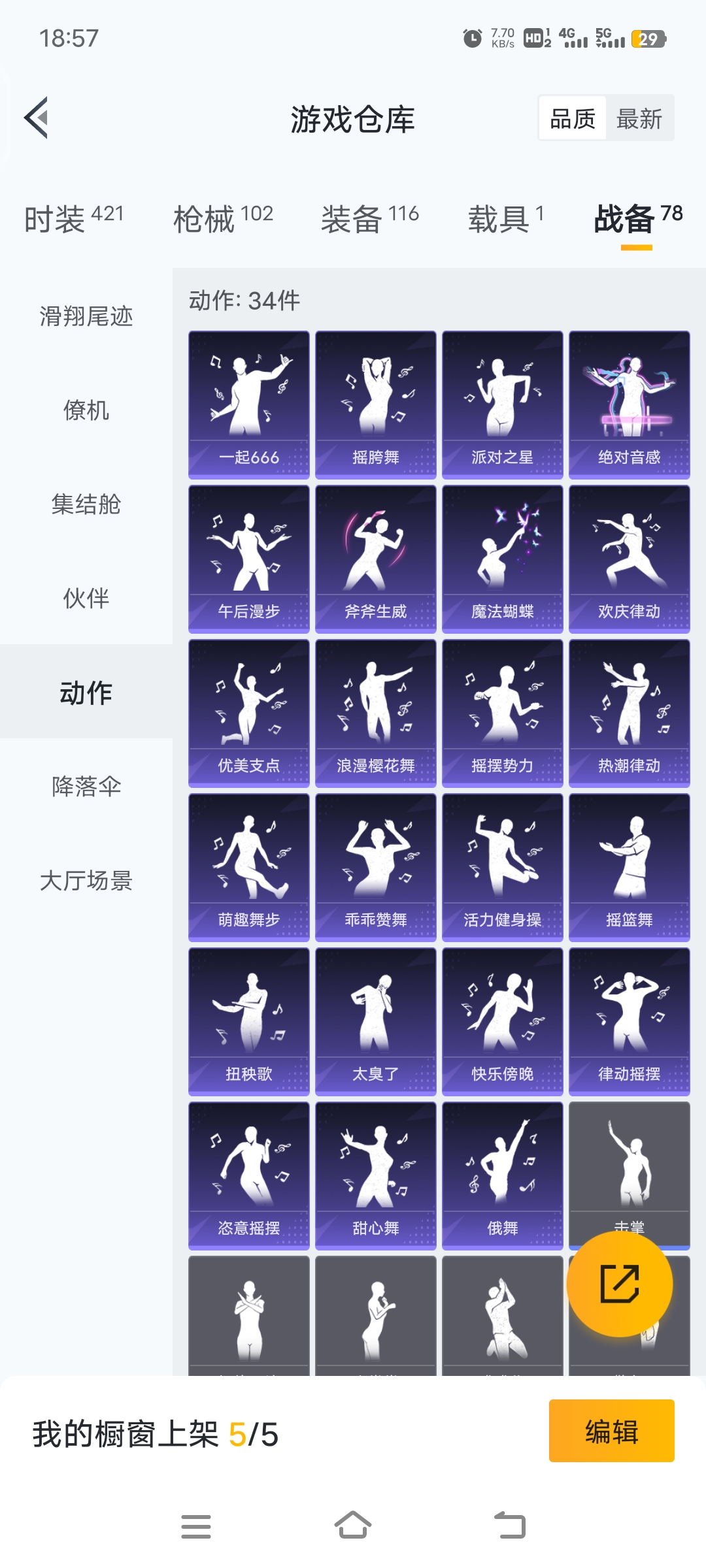Tap the yellow share floating button

(619, 1284)
